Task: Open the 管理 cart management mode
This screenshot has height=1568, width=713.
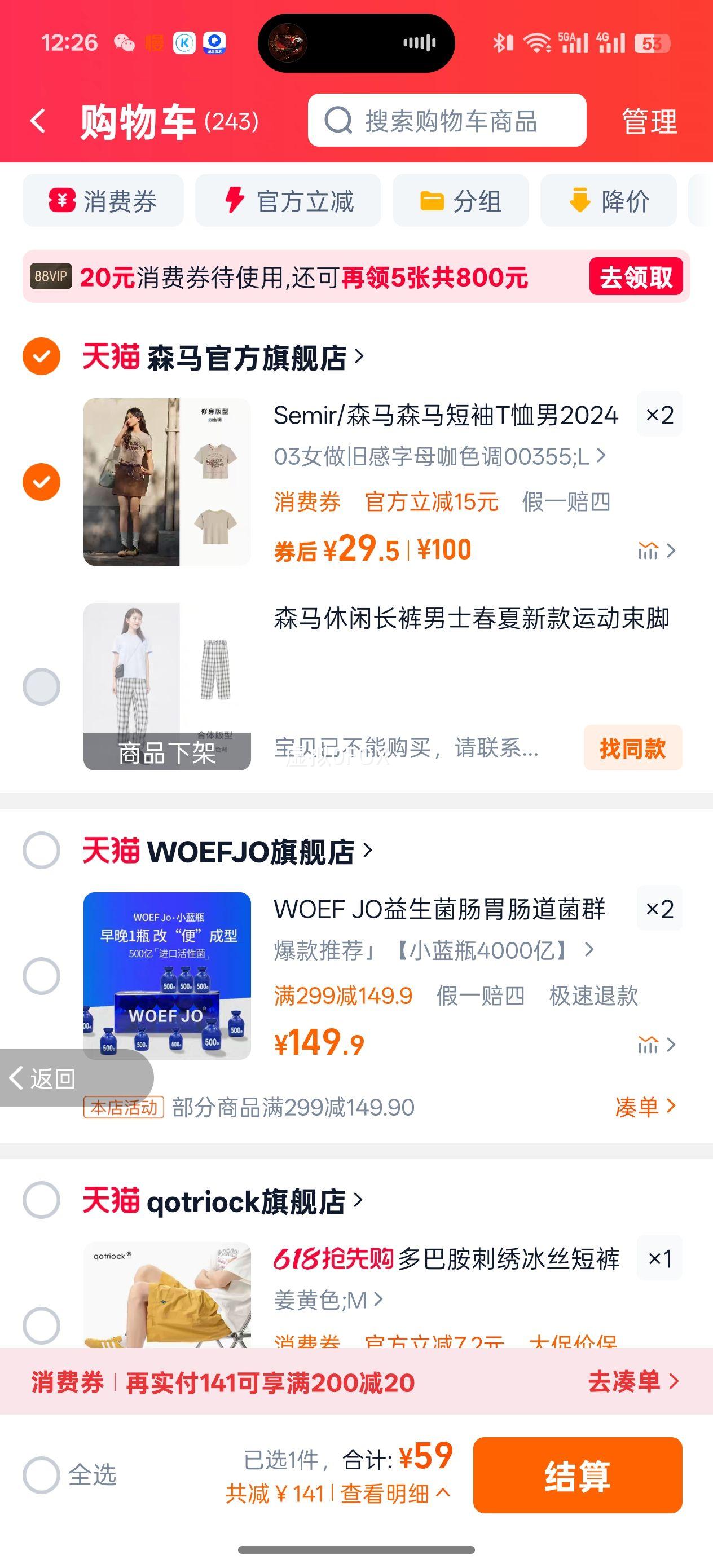Action: click(649, 121)
